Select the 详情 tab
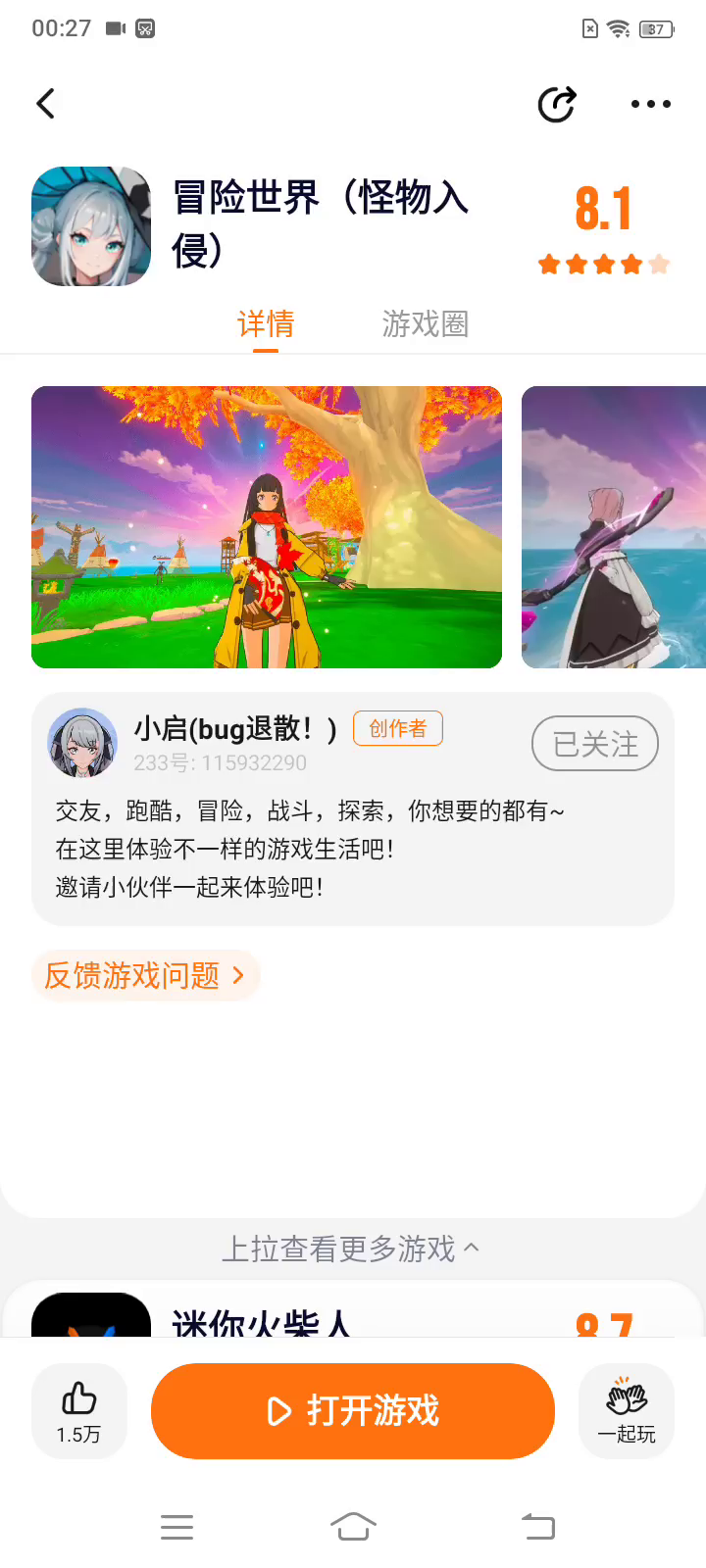706x1568 pixels. [x=266, y=324]
